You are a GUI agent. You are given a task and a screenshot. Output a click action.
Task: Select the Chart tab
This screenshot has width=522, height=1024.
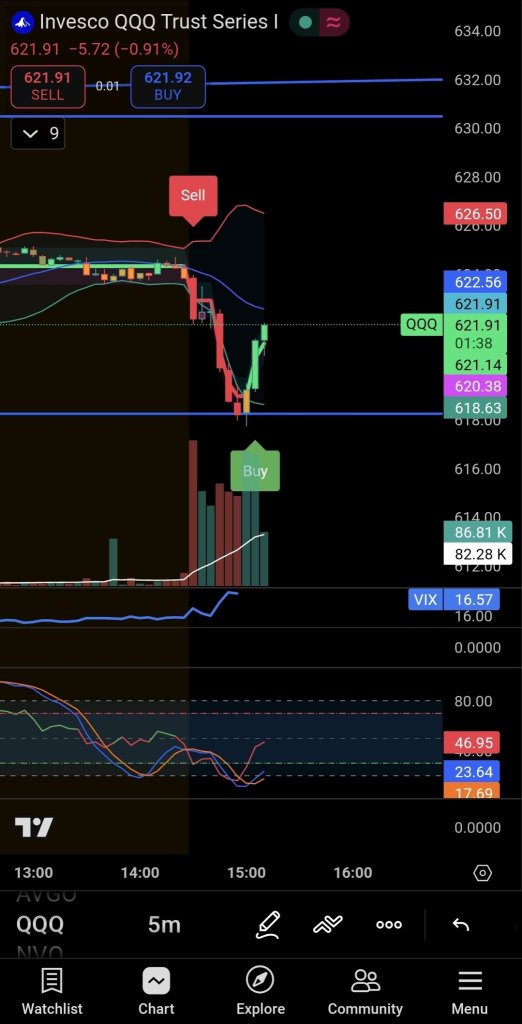click(156, 991)
